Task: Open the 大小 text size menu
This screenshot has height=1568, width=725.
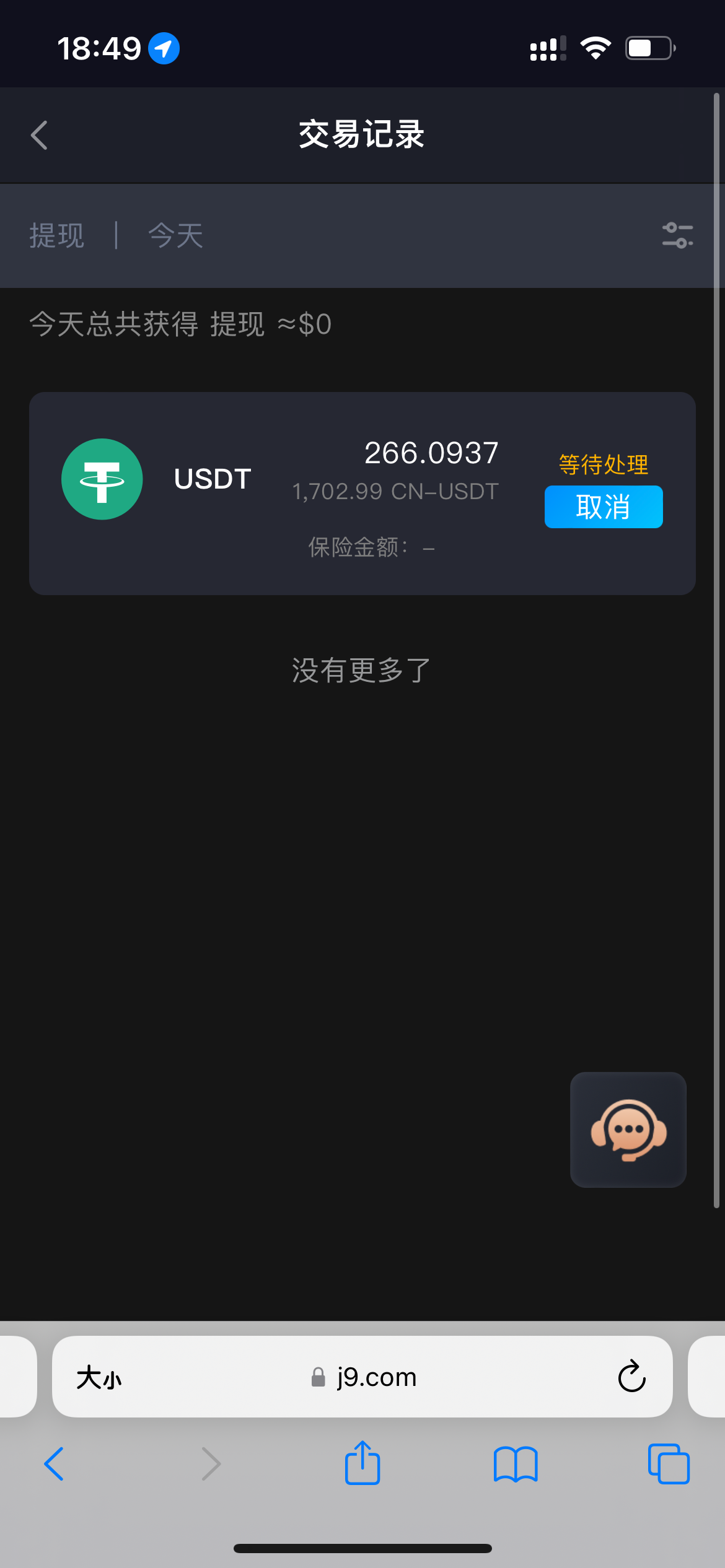Action: pyautogui.click(x=99, y=1377)
